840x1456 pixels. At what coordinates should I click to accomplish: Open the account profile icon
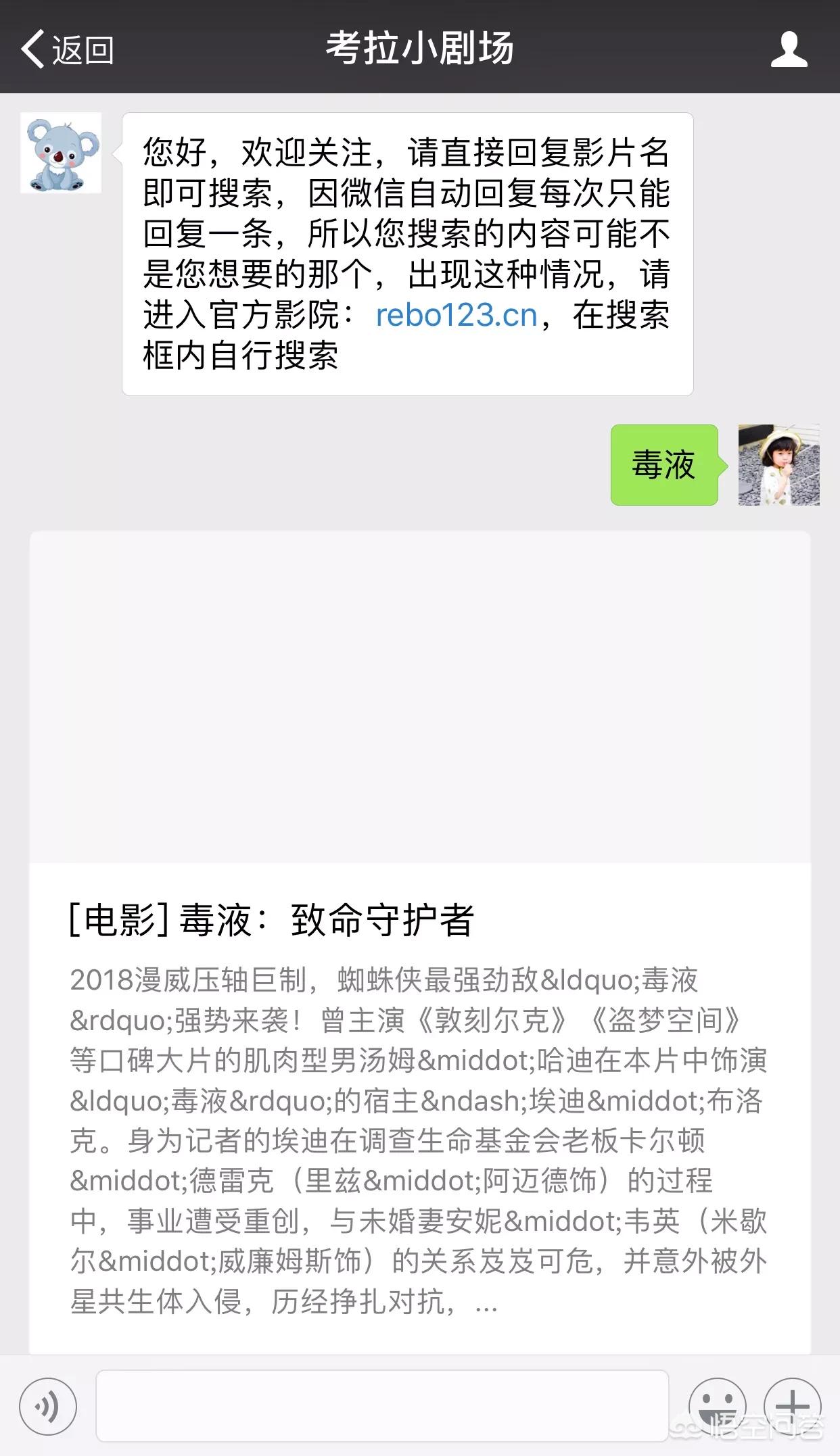point(789,49)
